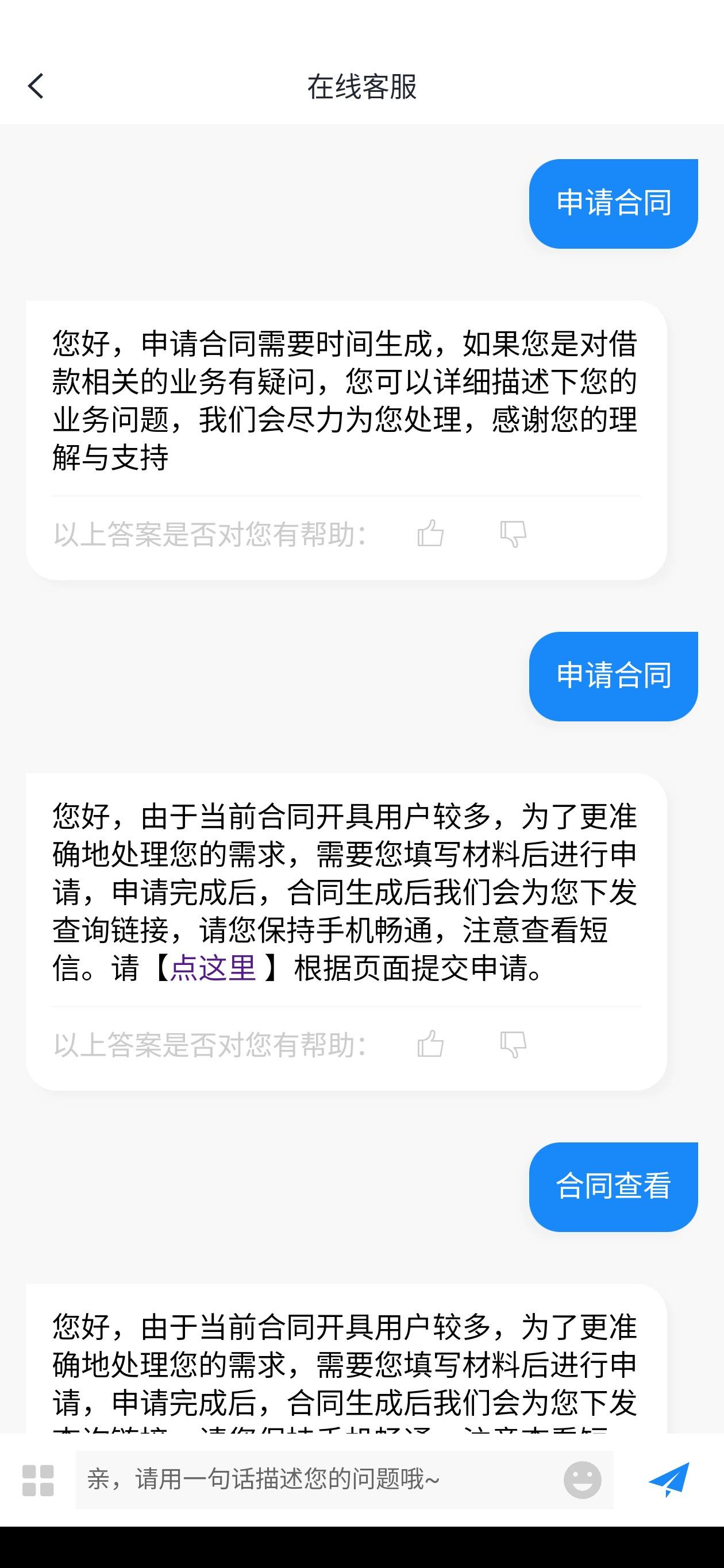Send the message with paper plane icon
The image size is (724, 1568).
coord(669,1479)
